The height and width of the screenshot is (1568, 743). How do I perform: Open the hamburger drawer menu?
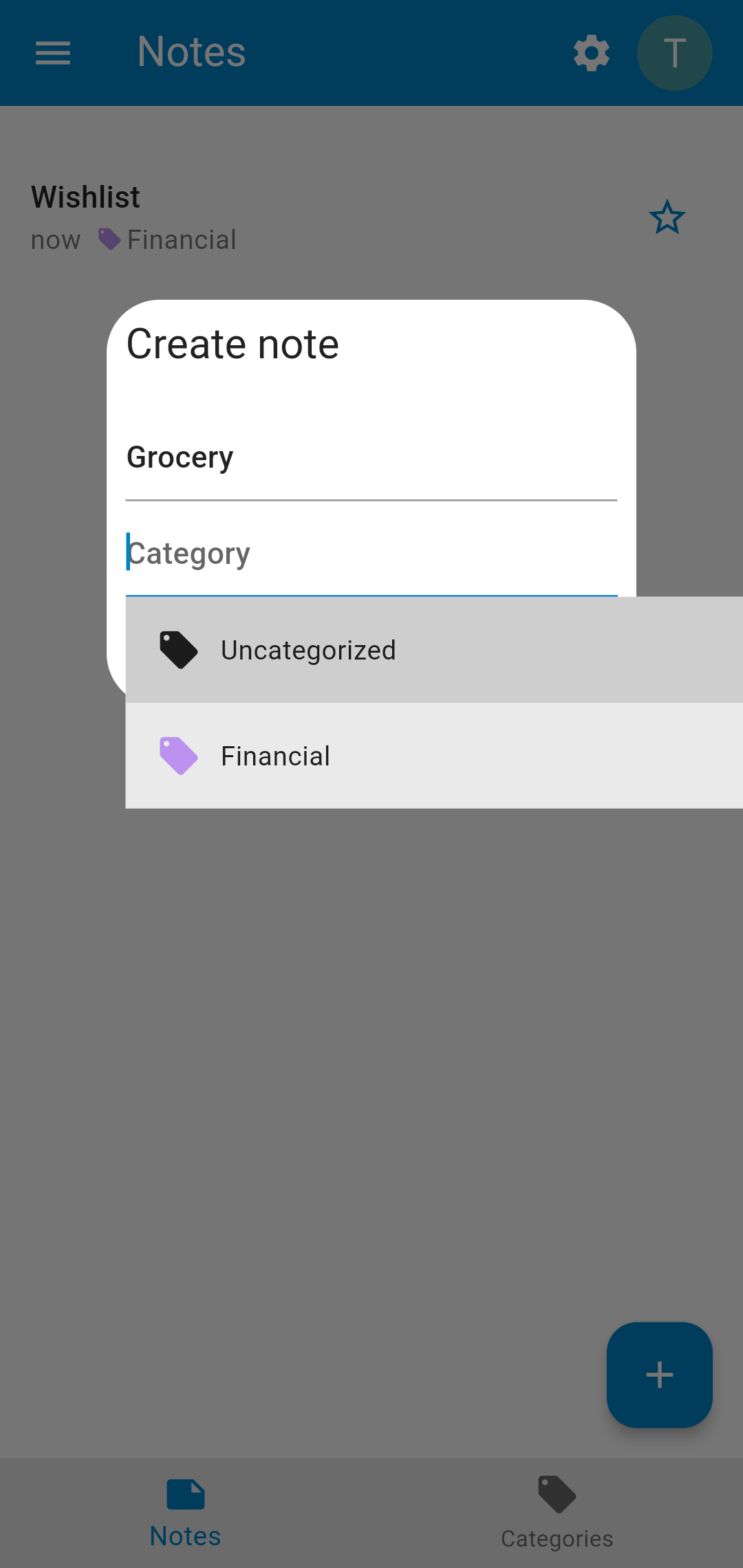(x=53, y=53)
